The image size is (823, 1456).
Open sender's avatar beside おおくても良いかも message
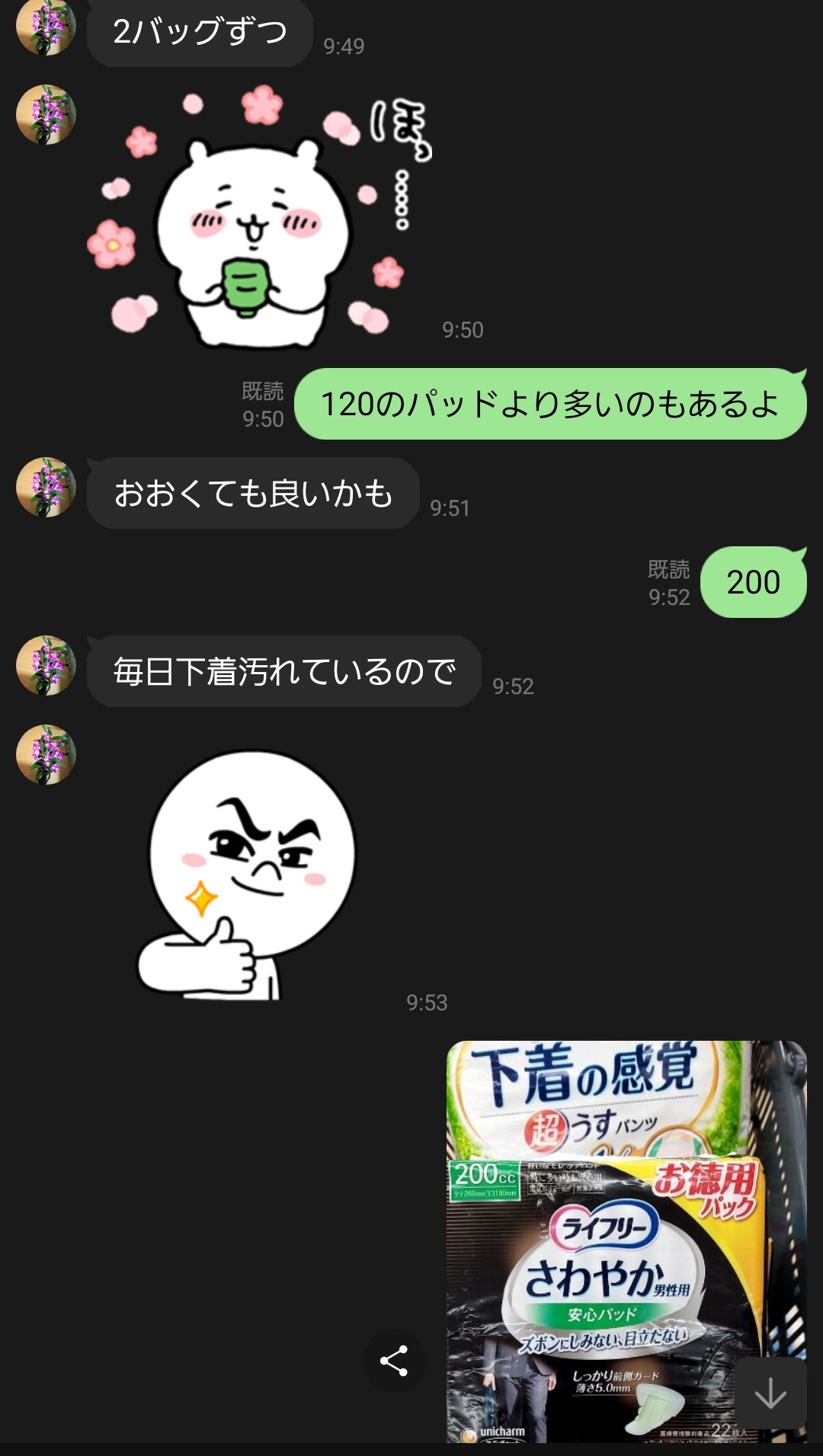coord(46,488)
